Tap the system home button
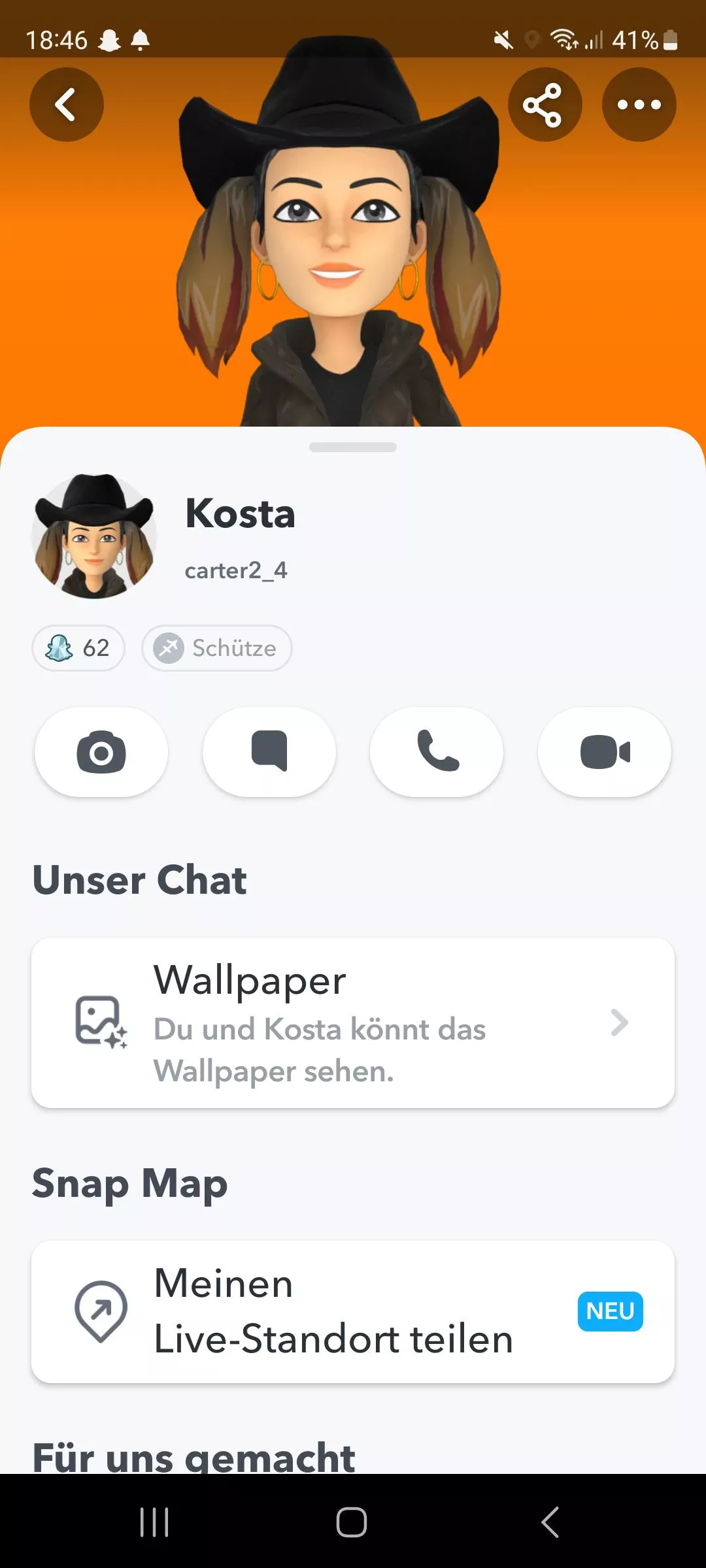This screenshot has height=1568, width=706. coord(352,1522)
